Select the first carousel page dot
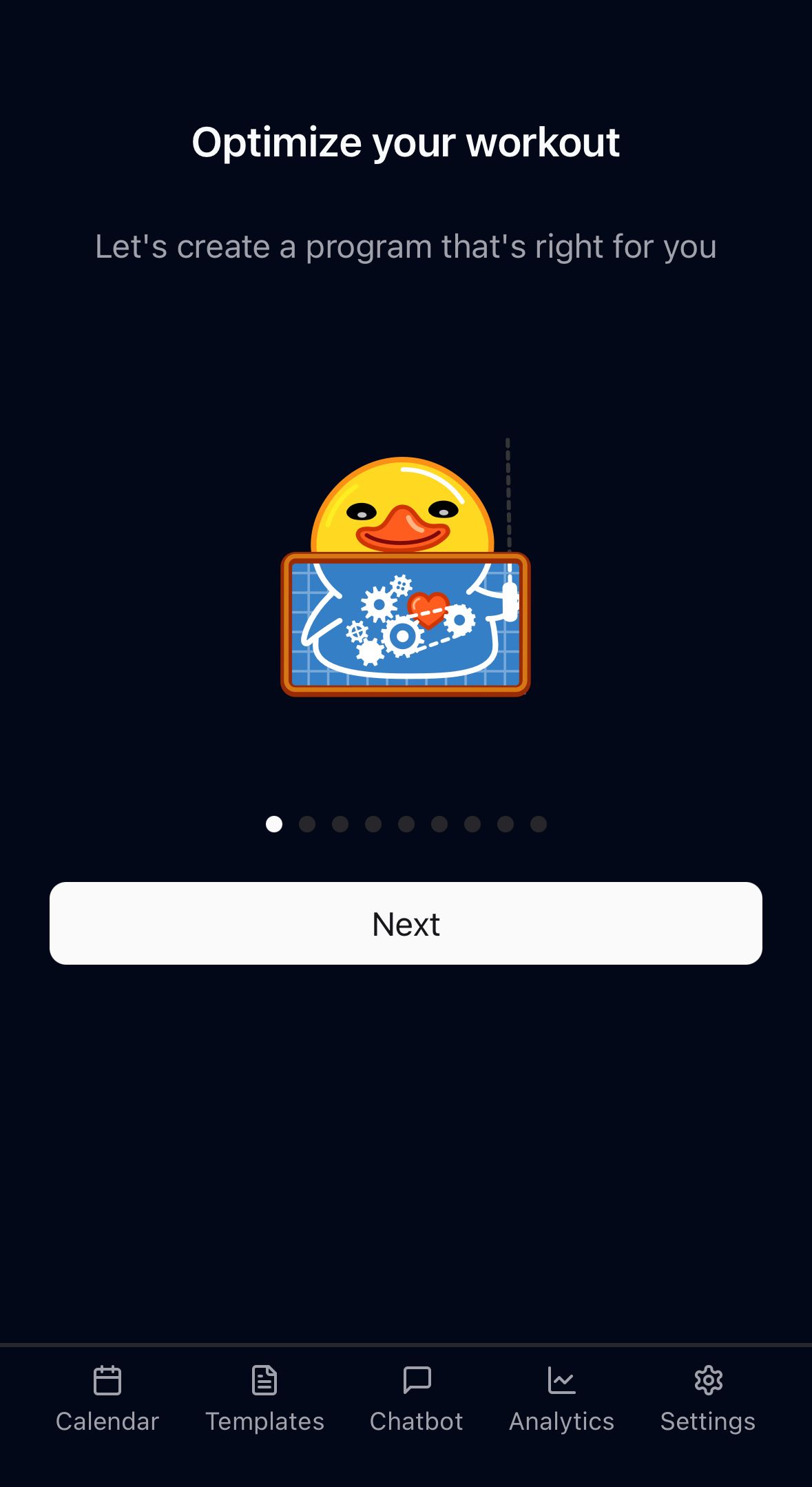812x1487 pixels. pos(274,823)
